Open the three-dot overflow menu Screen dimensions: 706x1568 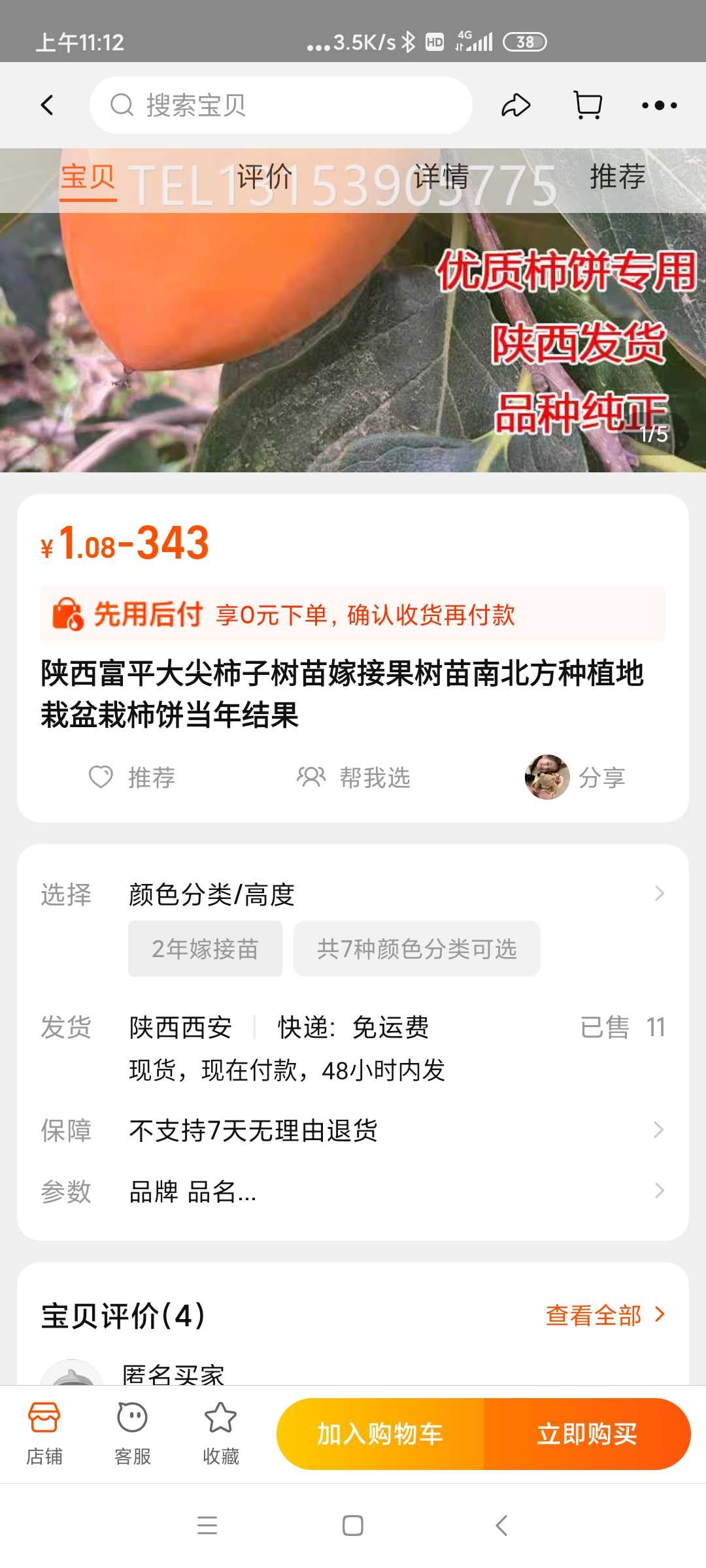(x=659, y=105)
